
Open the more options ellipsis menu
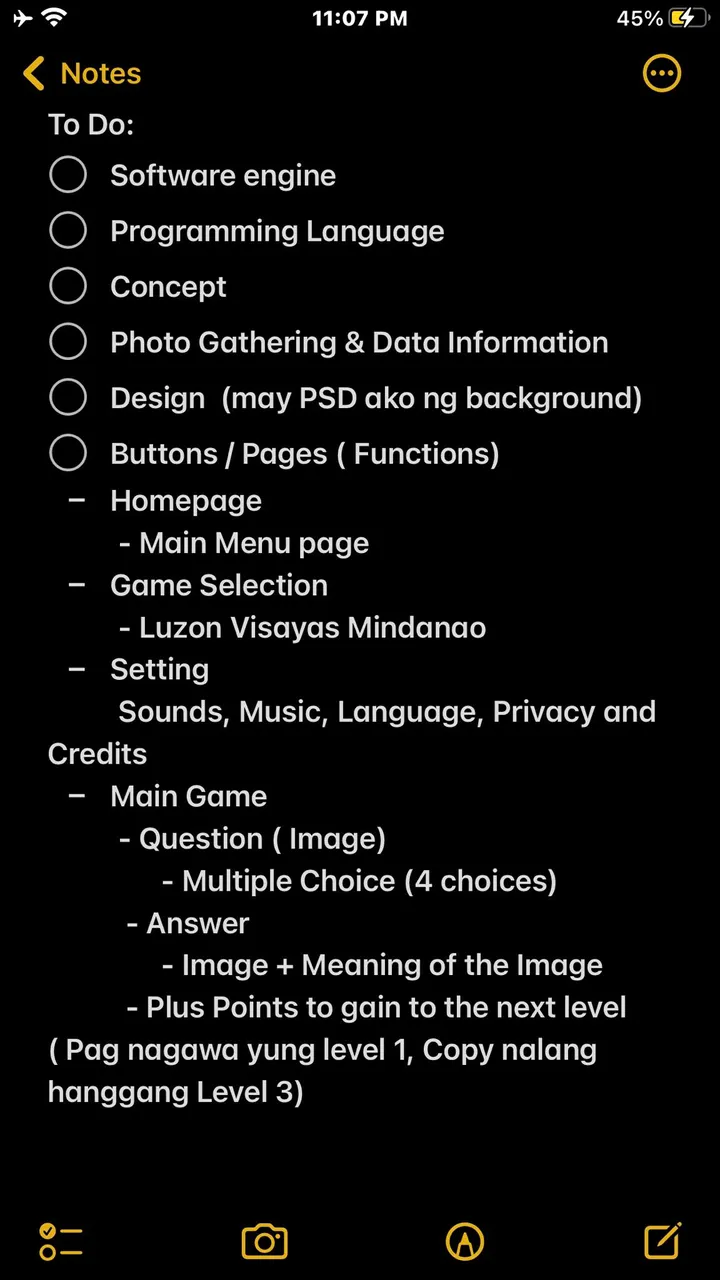[662, 74]
